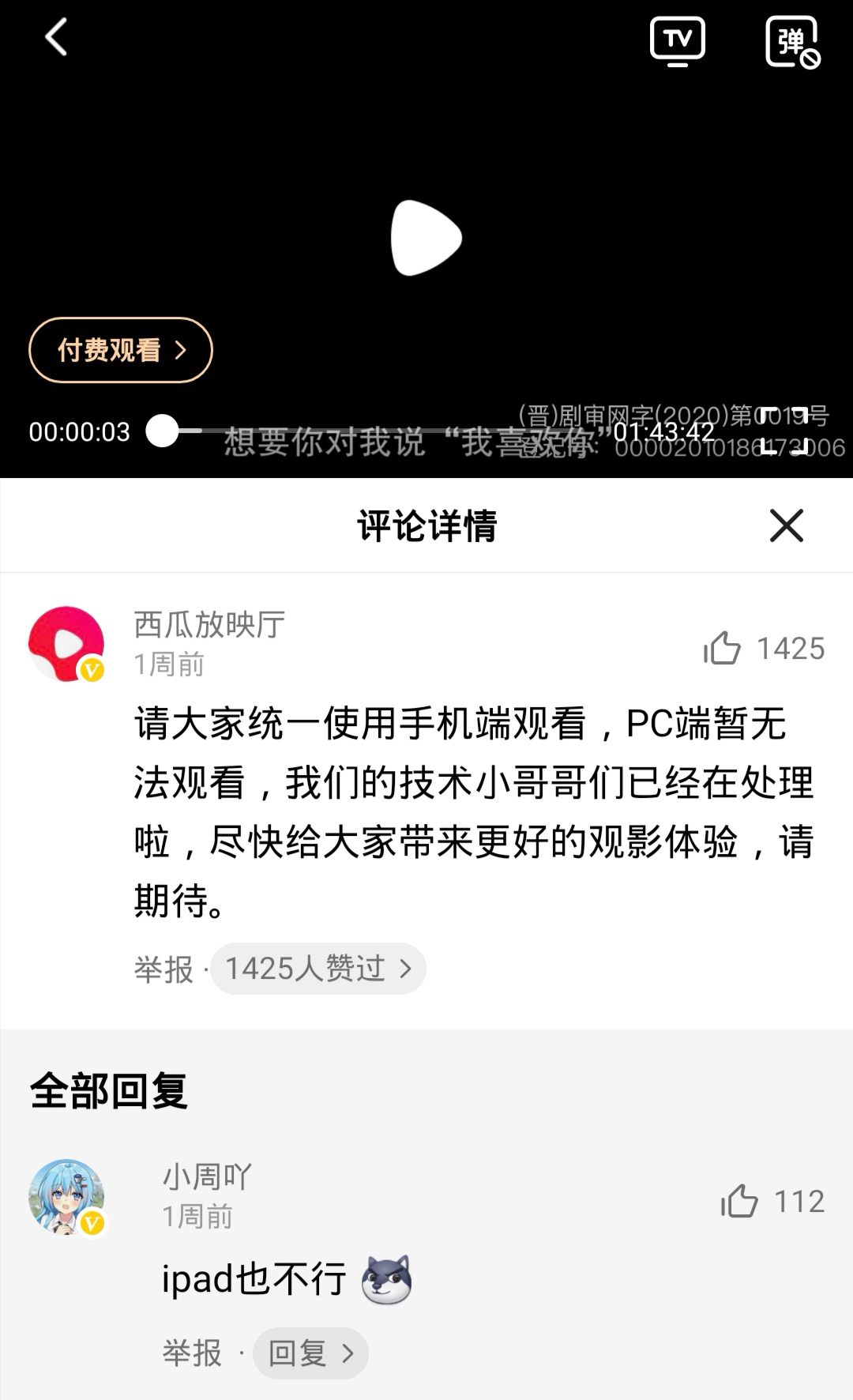Viewport: 853px width, 1400px height.
Task: Close the 评论详情 panel
Action: pyautogui.click(x=786, y=525)
